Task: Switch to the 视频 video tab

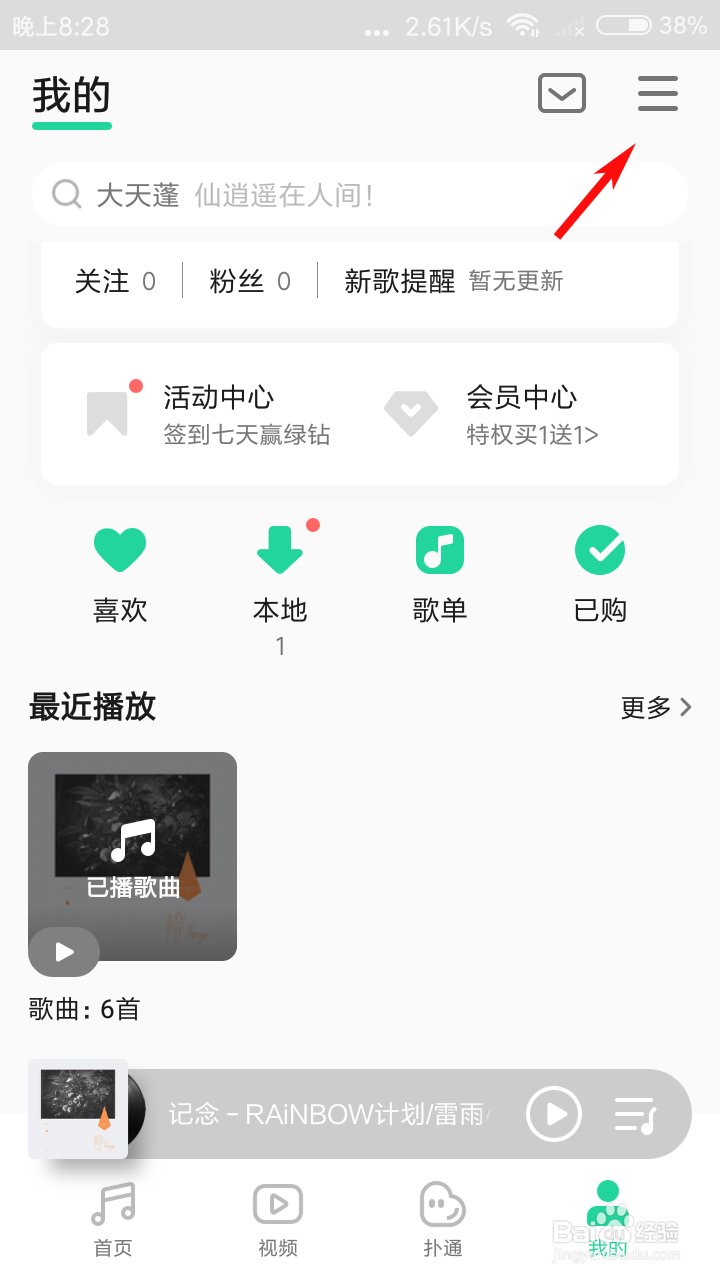Action: click(x=278, y=1219)
